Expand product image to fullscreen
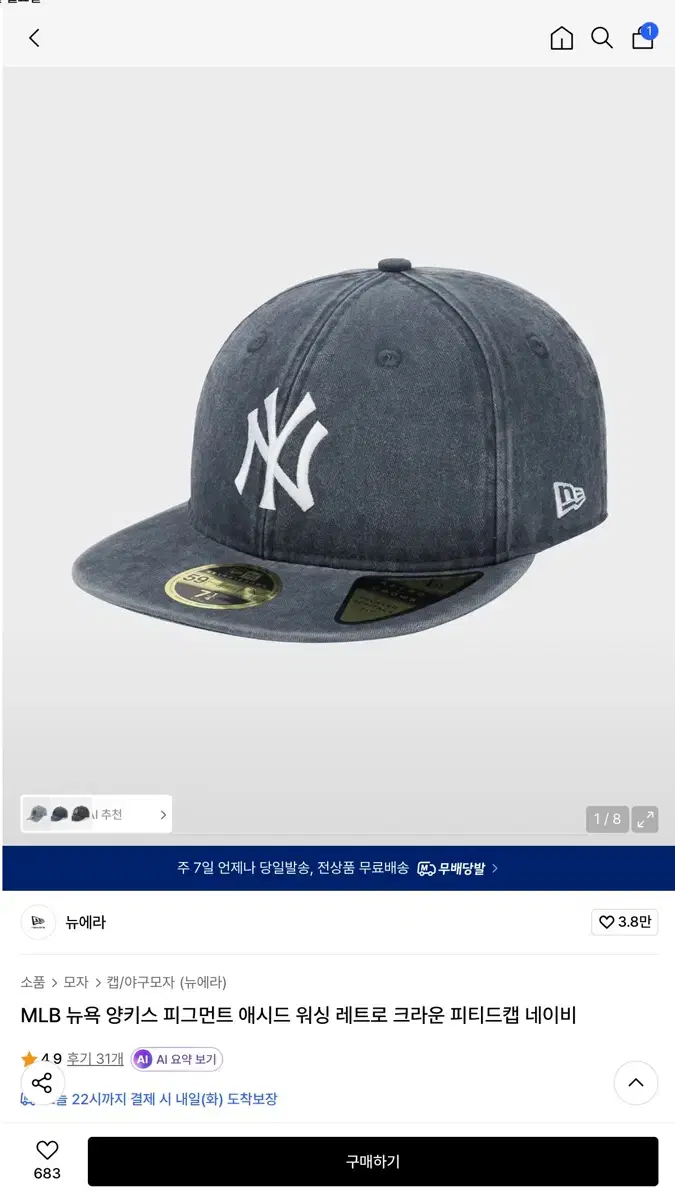This screenshot has width=675, height=1200. pos(646,819)
